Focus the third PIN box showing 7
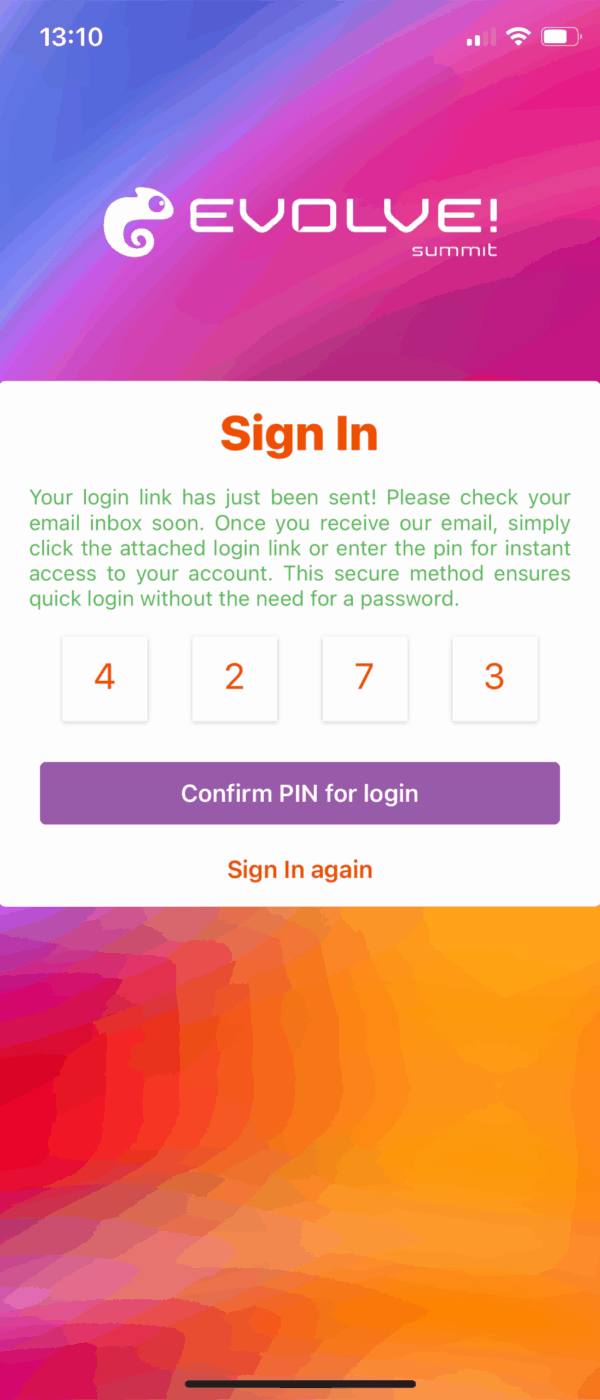 point(365,678)
